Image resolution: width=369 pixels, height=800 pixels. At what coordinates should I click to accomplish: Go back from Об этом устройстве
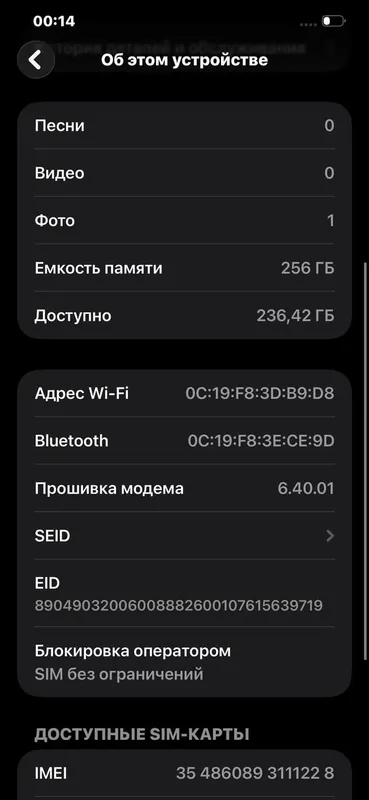click(x=36, y=60)
